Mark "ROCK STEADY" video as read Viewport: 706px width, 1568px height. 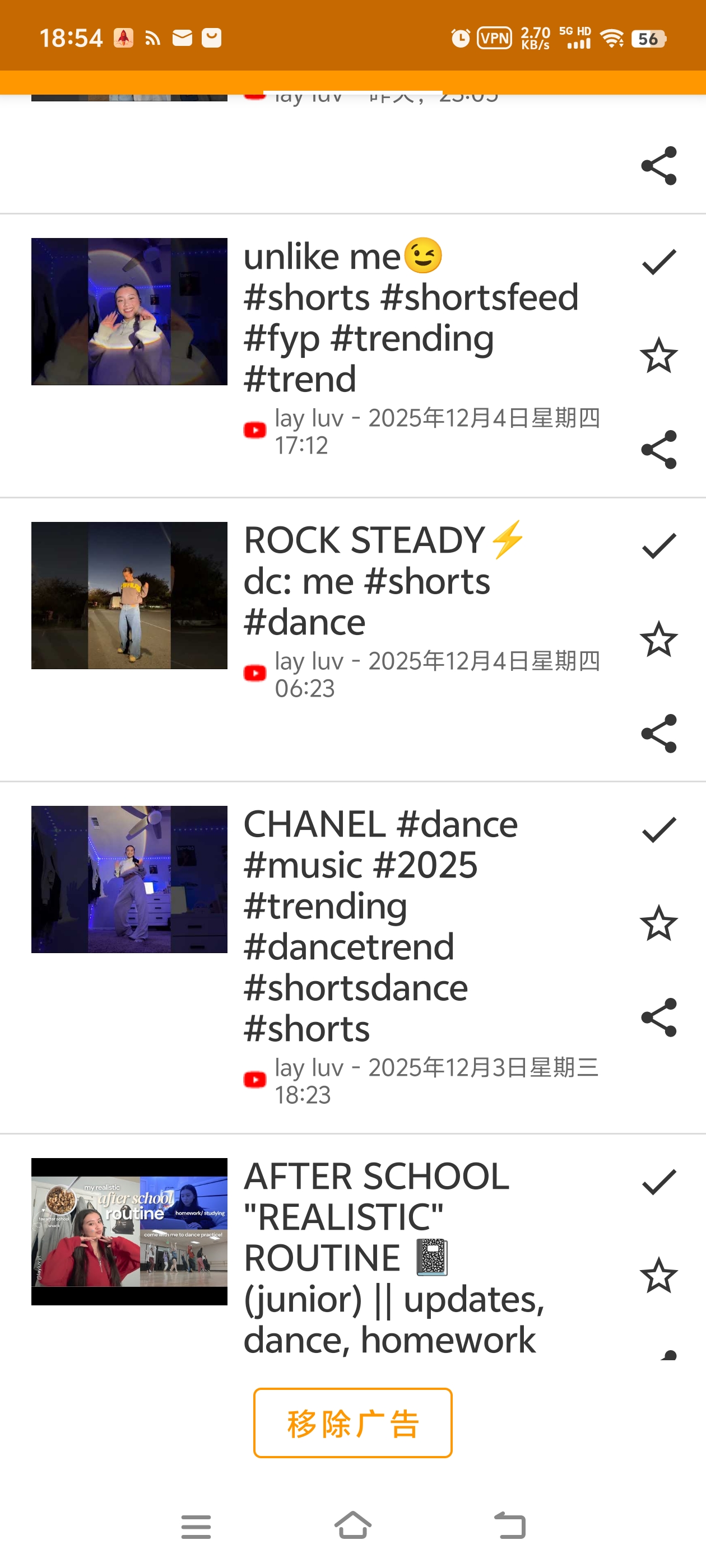pyautogui.click(x=658, y=546)
